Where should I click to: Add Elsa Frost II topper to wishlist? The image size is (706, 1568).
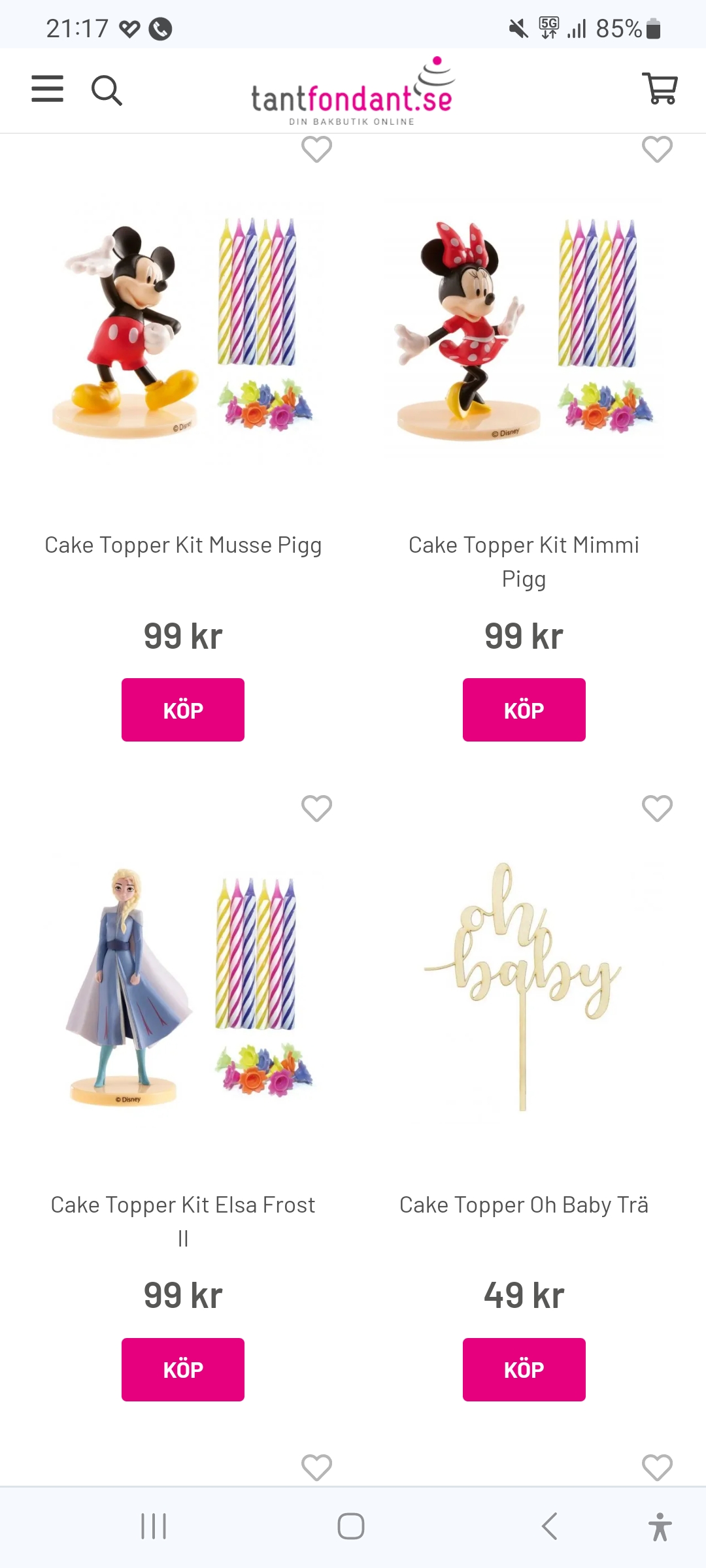pos(316,809)
